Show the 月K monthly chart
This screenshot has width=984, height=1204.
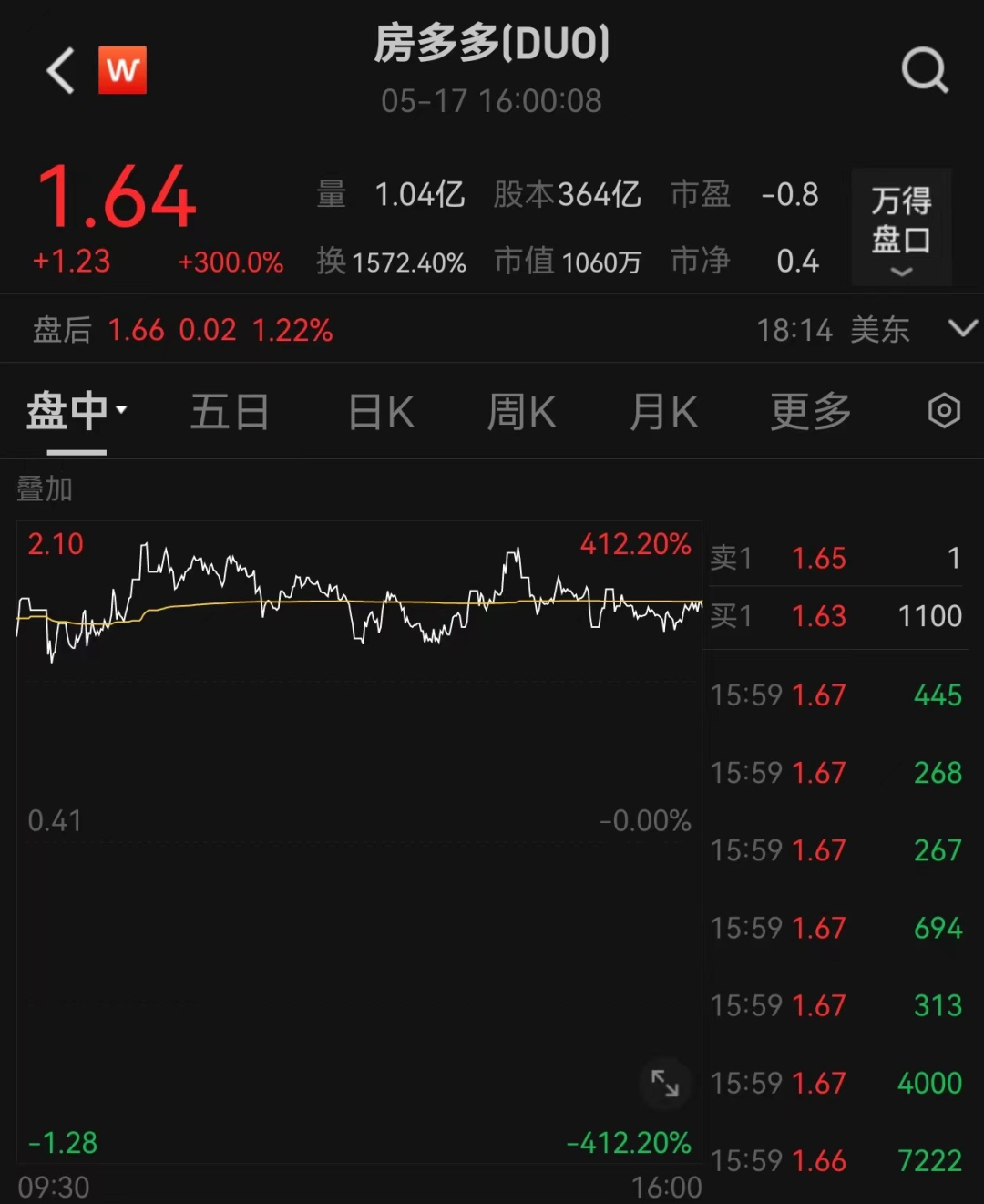(x=663, y=412)
